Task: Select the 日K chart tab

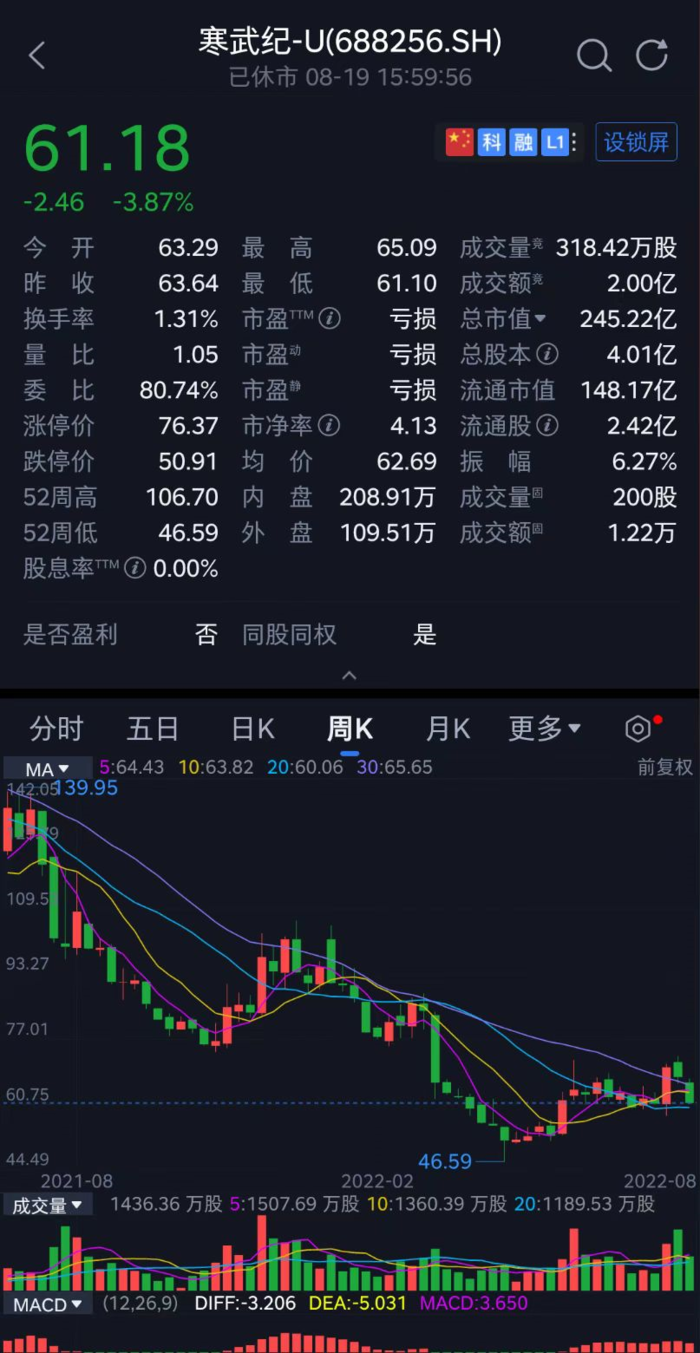Action: coord(253,729)
